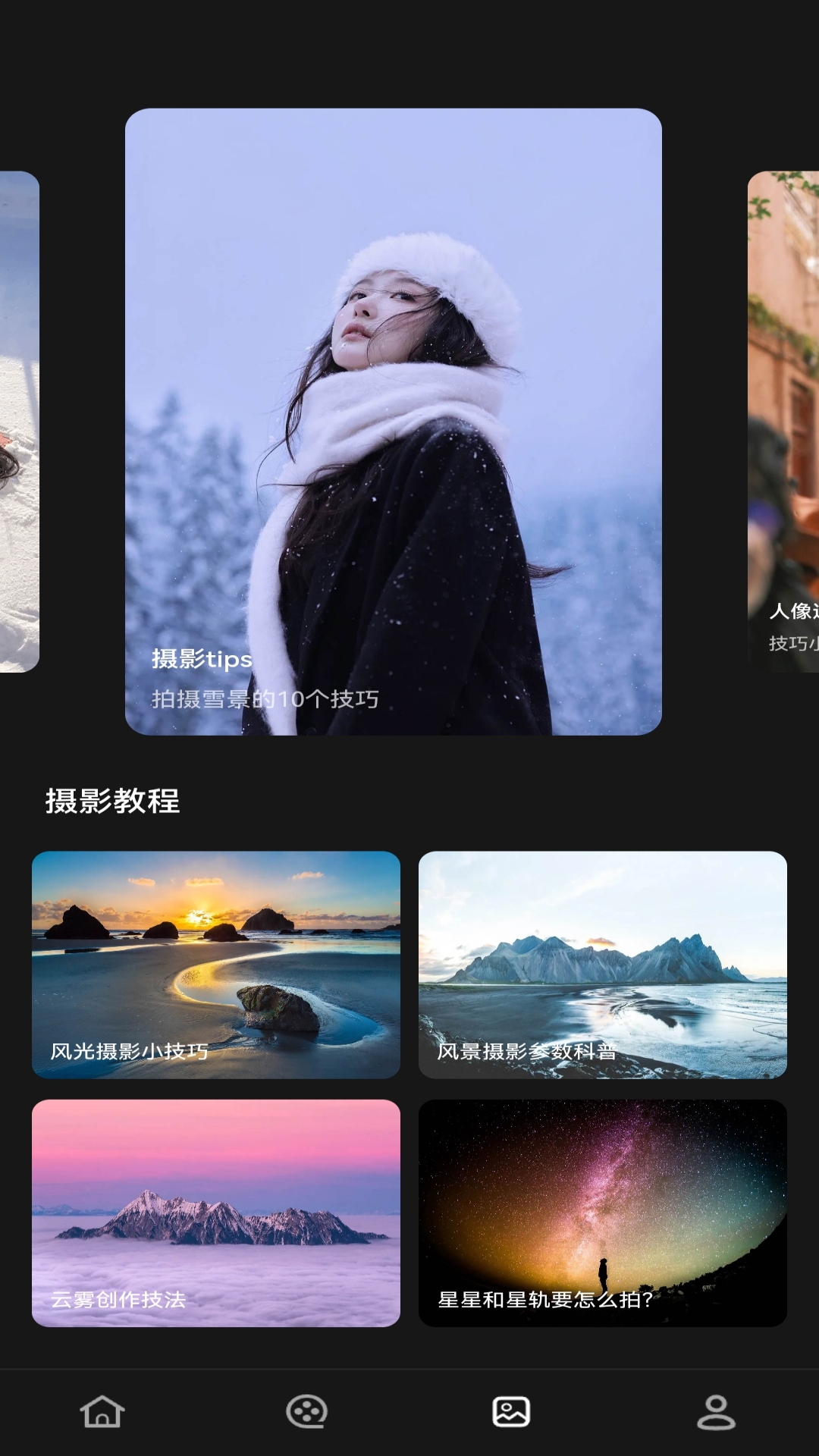819x1456 pixels.
Task: Open the partially visible 人像 card
Action: click(783, 422)
